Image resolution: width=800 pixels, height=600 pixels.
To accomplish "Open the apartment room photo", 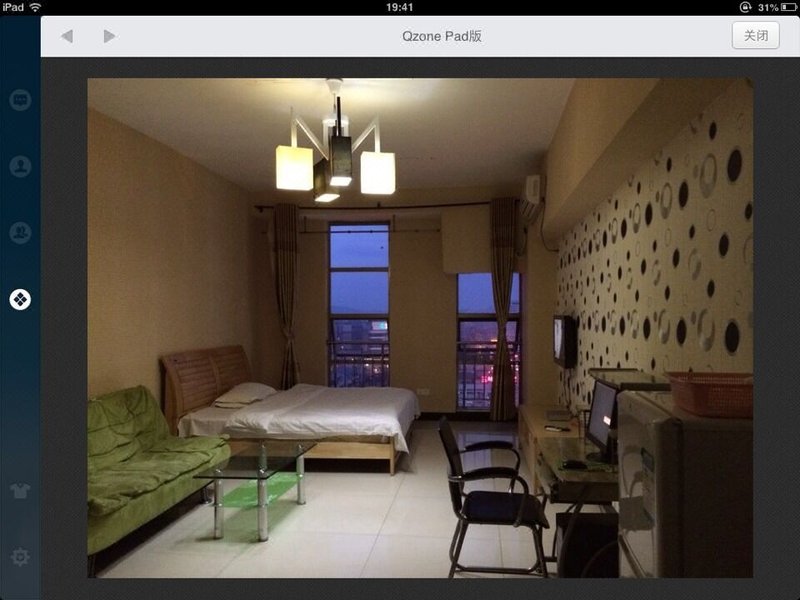I will coord(420,328).
